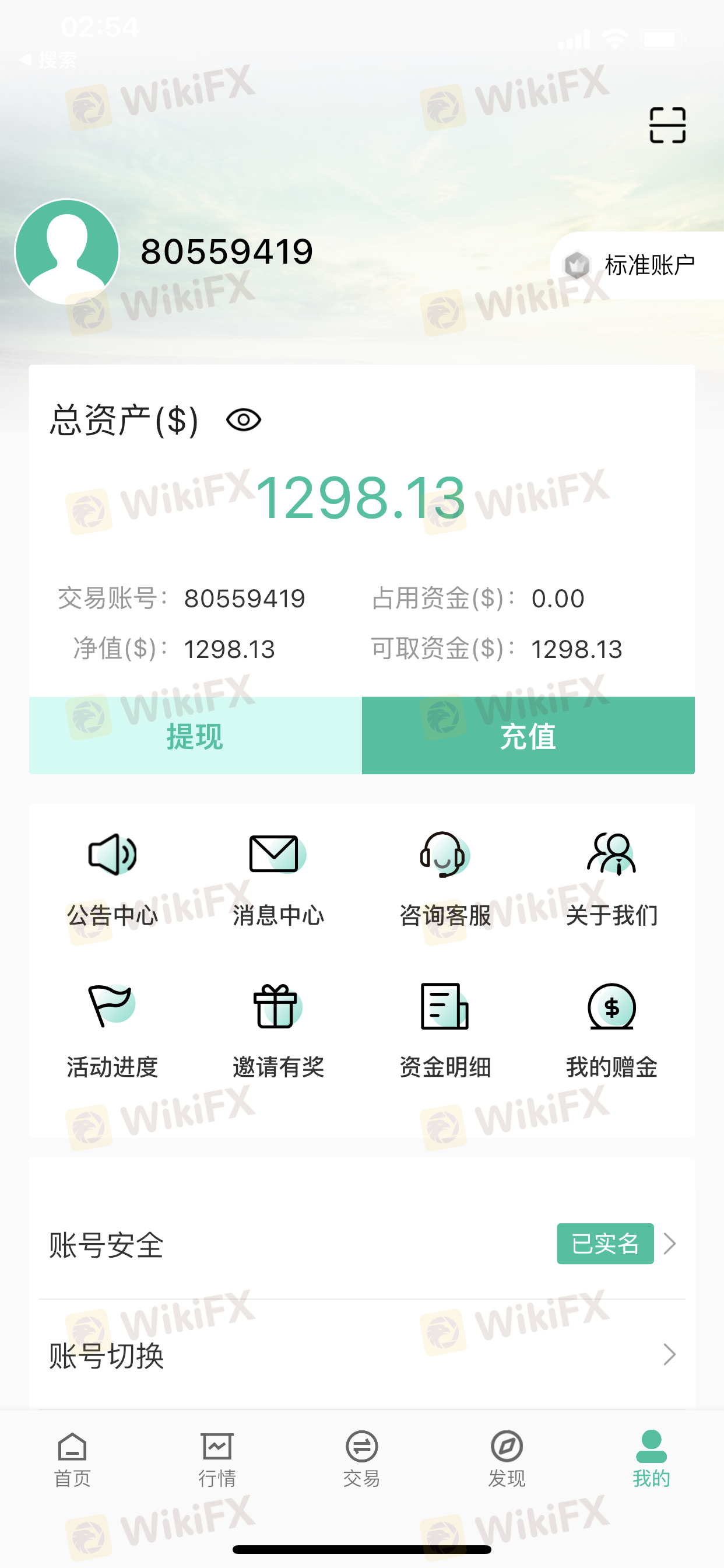Viewport: 724px width, 1568px height.
Task: Switch to the 交易 trade tab
Action: click(x=362, y=1459)
